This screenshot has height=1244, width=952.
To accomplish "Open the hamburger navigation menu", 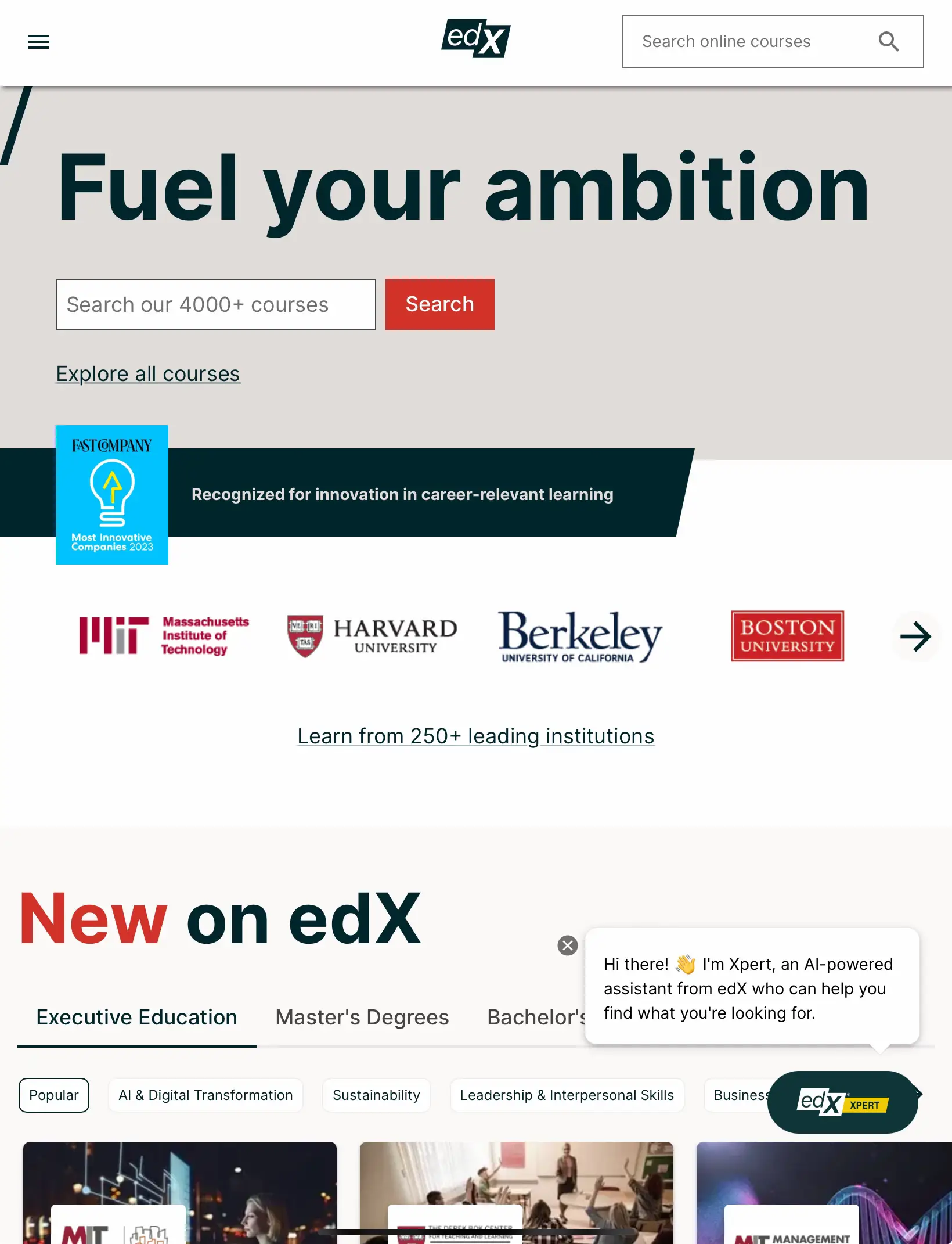I will 38,42.
